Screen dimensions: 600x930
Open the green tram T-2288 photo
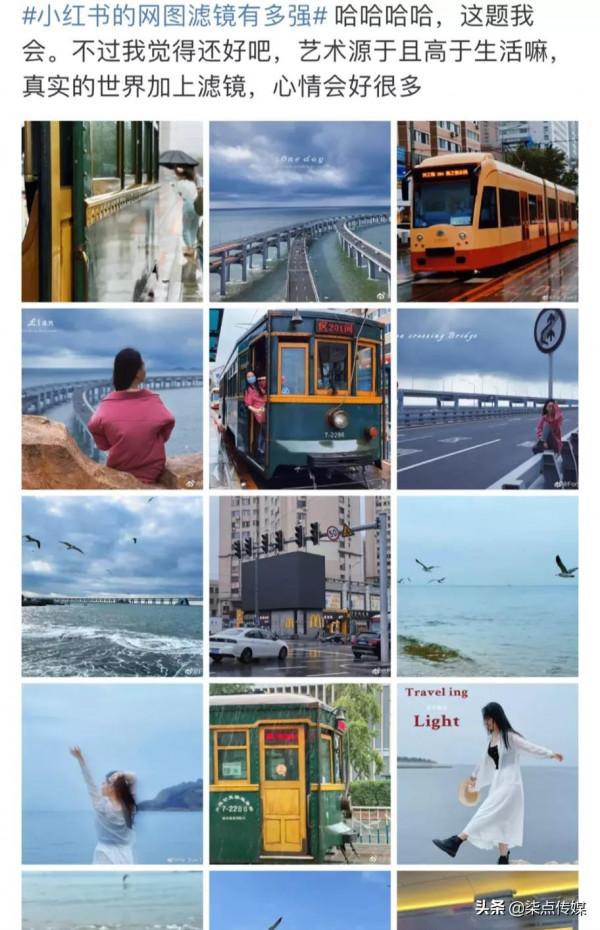[299, 398]
